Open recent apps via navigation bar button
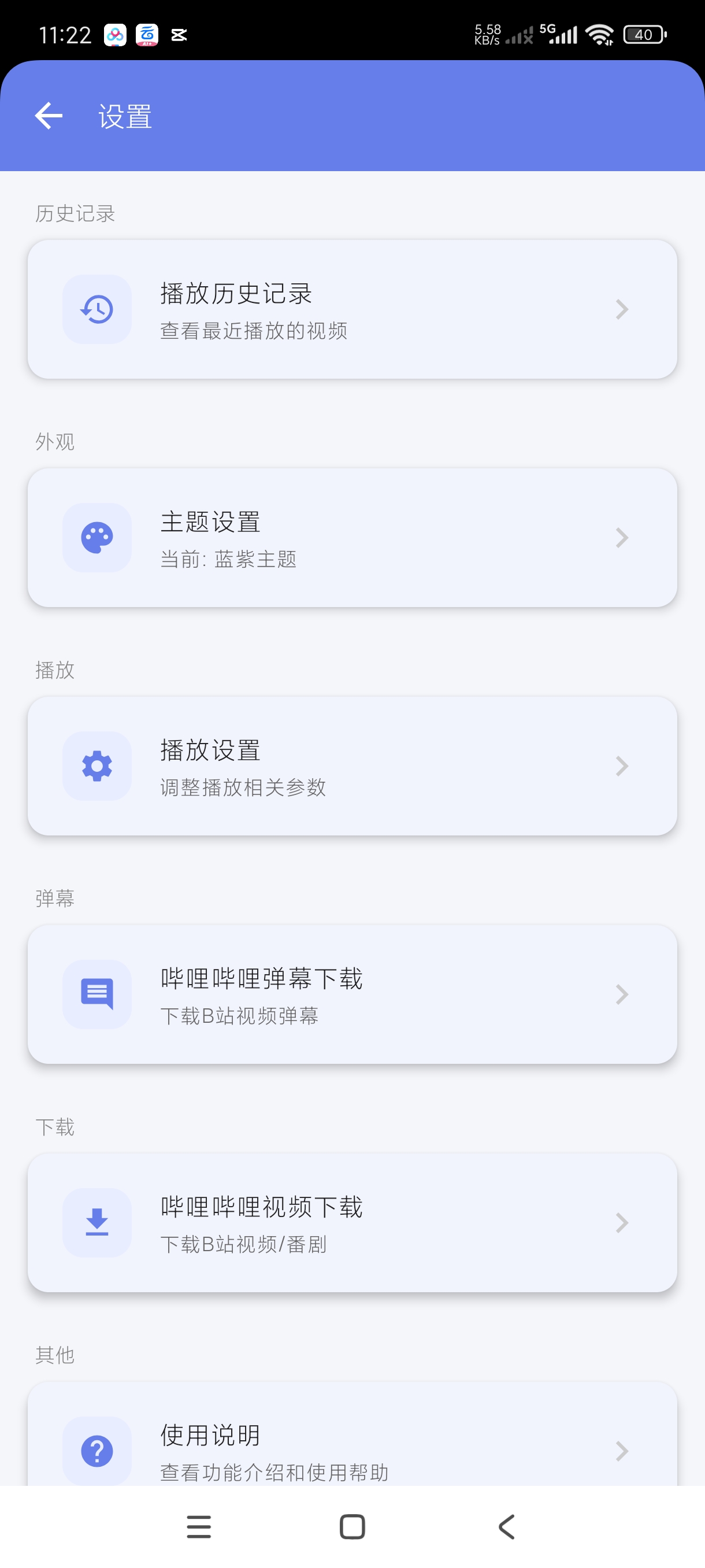 tap(198, 1525)
